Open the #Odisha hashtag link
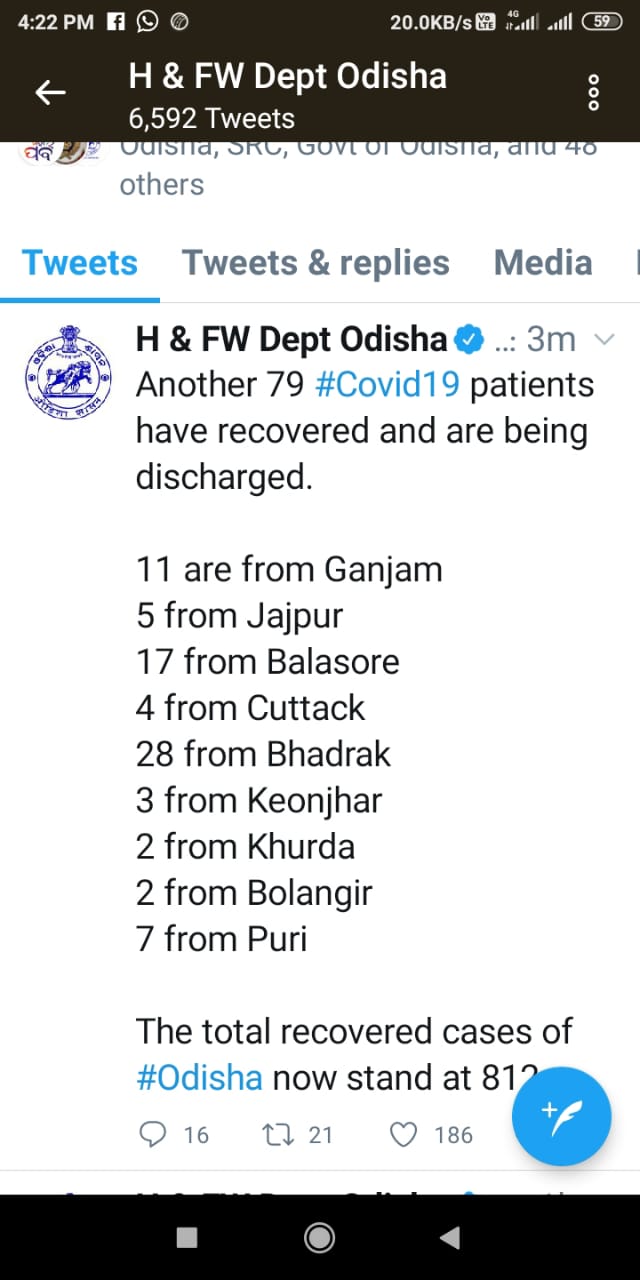 click(x=199, y=1078)
